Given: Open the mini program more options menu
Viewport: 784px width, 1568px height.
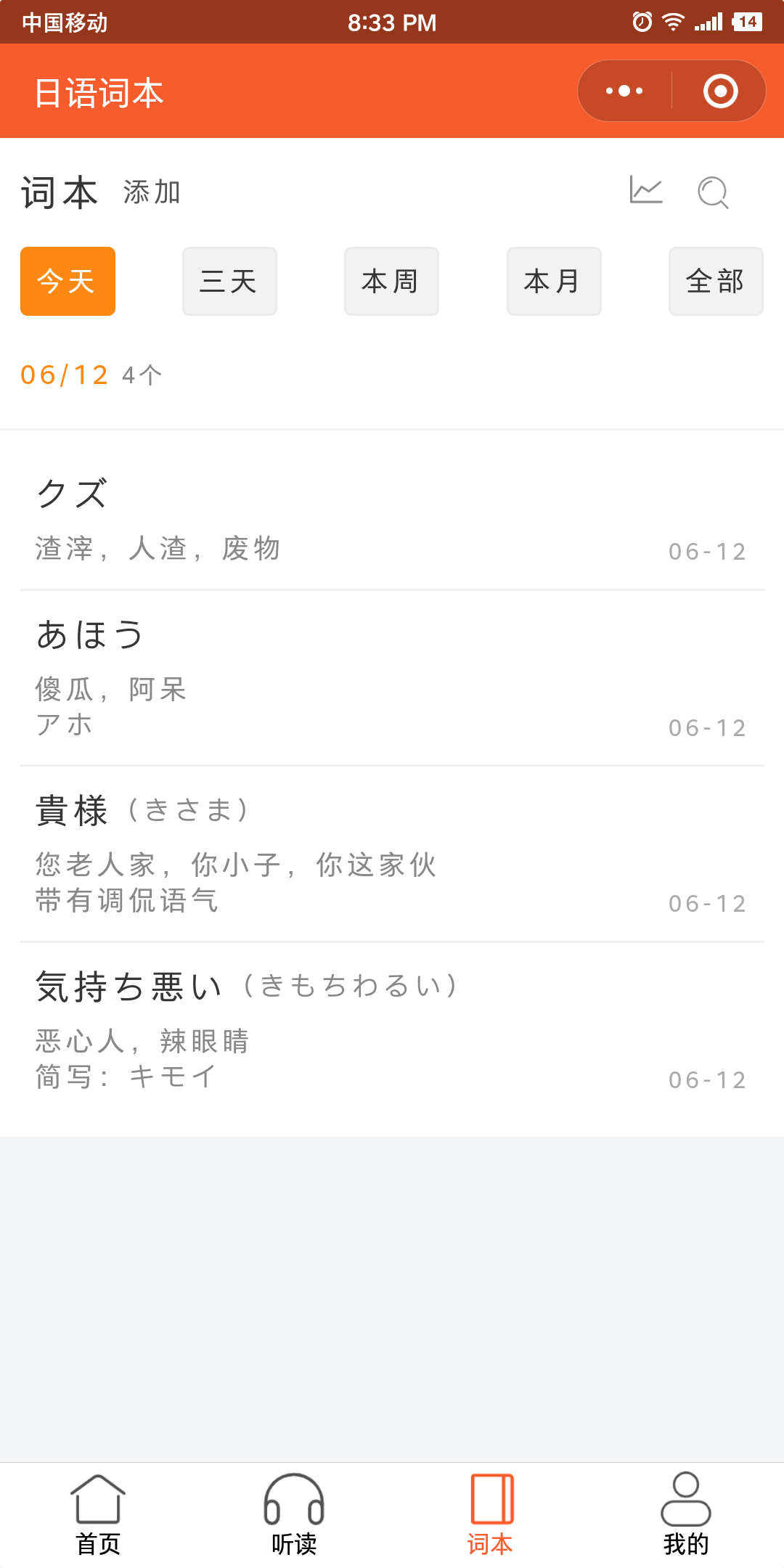Looking at the screenshot, I should click(x=624, y=91).
